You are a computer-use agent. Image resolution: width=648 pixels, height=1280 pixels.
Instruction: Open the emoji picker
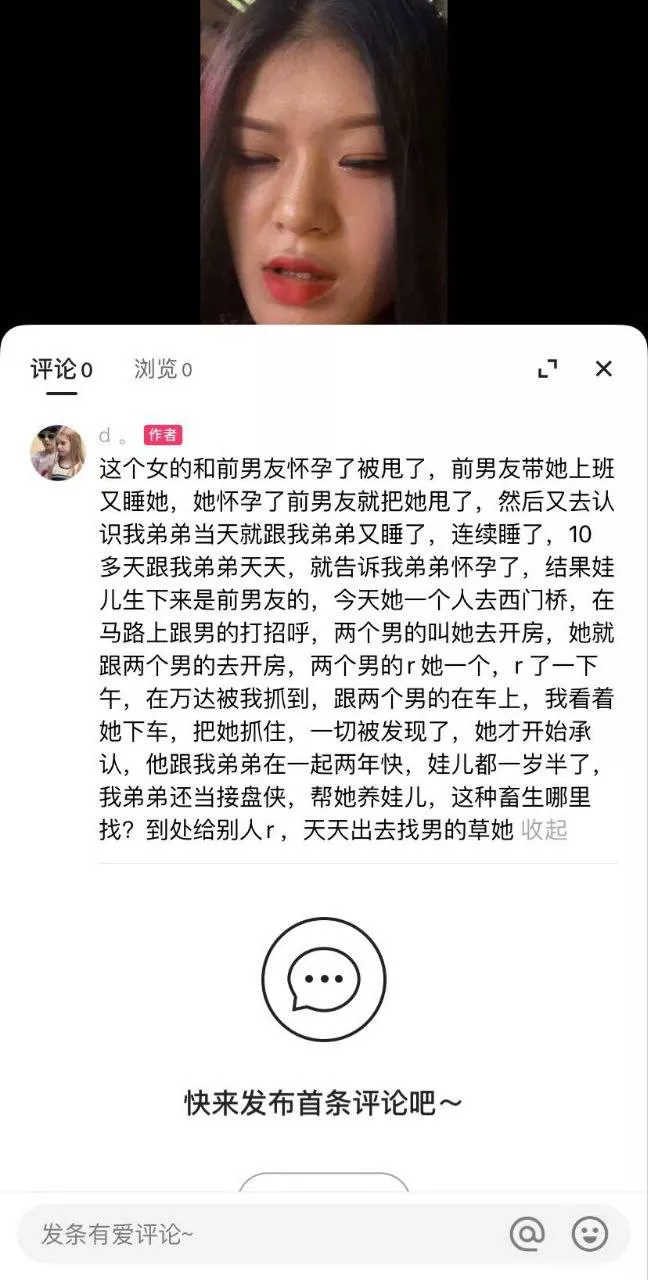tap(590, 1234)
